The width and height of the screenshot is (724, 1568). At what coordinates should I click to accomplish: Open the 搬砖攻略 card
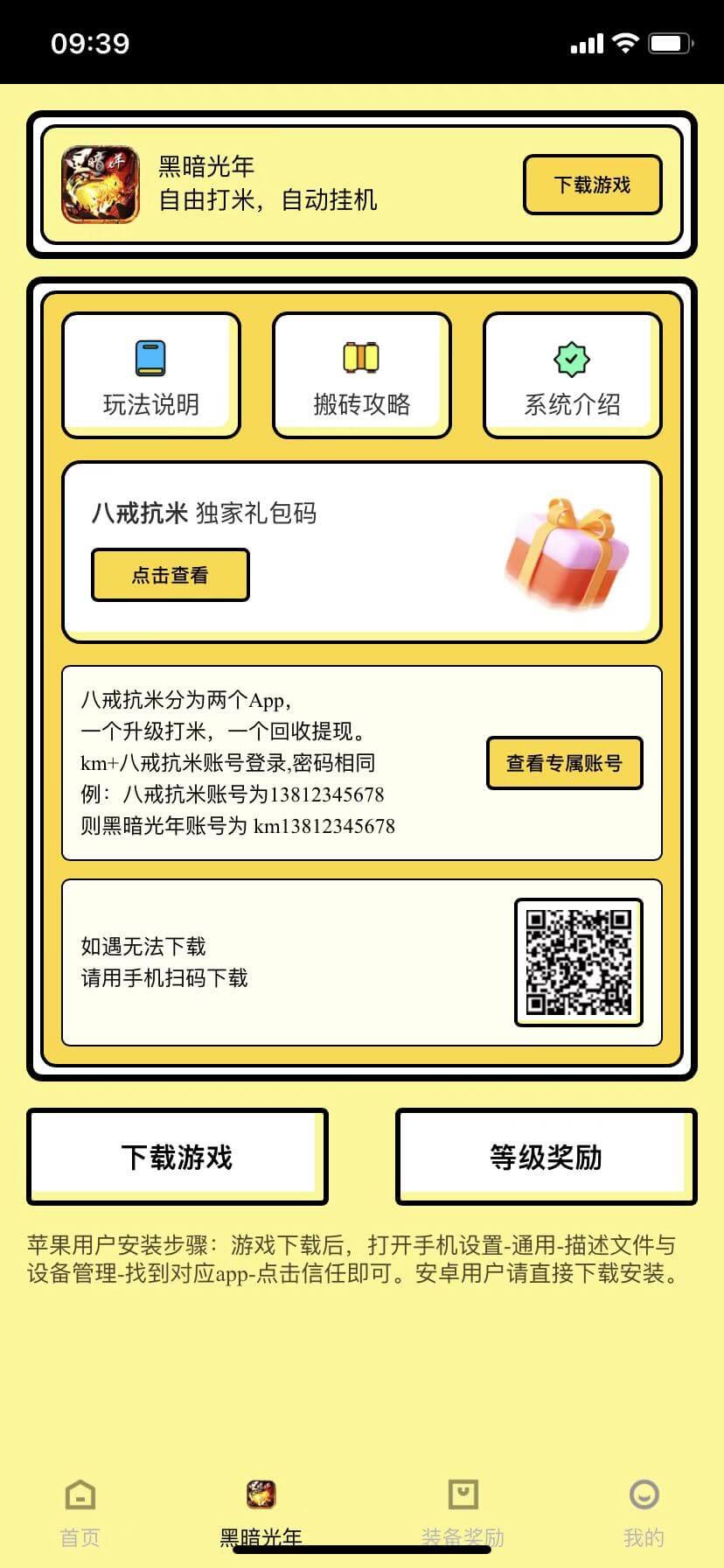(x=361, y=375)
